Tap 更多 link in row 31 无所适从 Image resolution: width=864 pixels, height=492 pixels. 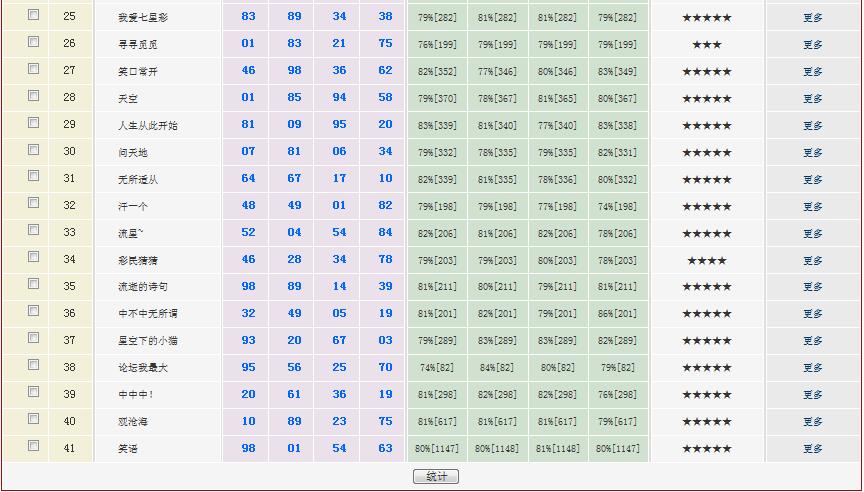[x=813, y=180]
